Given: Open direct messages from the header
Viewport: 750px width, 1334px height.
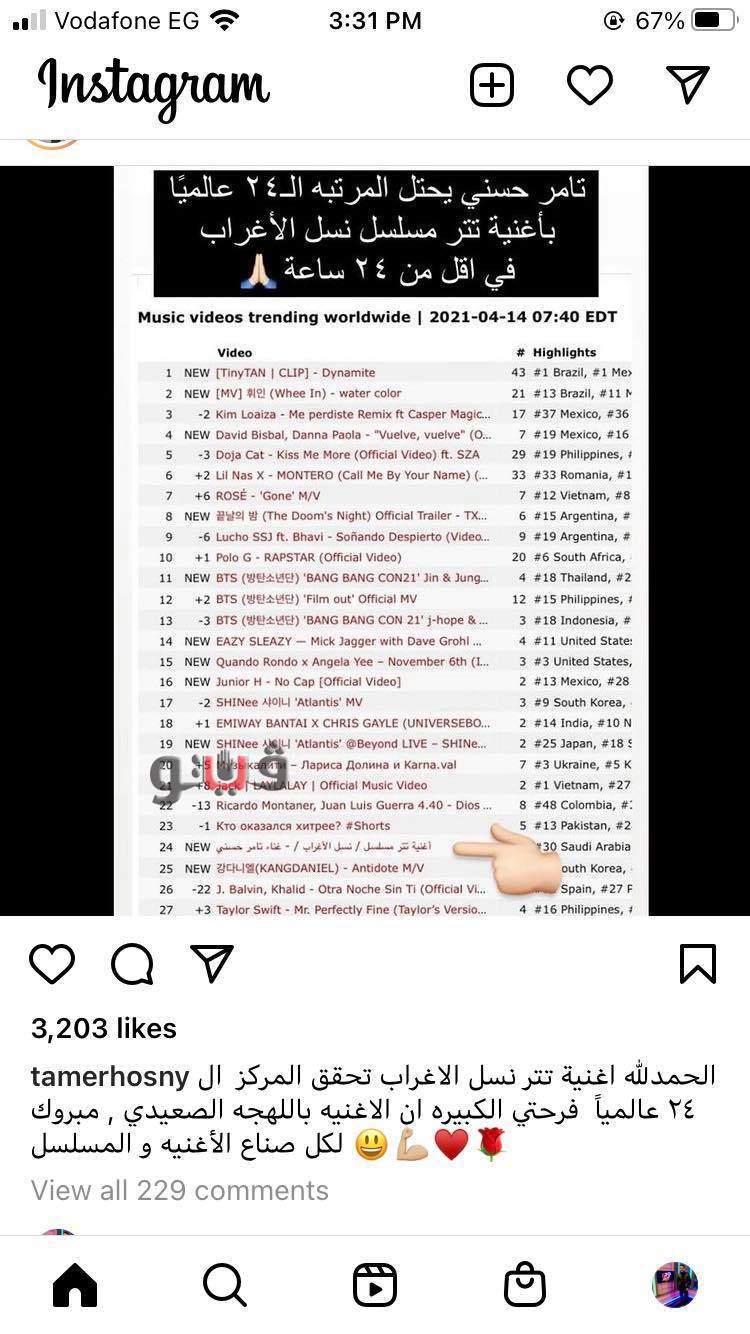Looking at the screenshot, I should tap(687, 86).
